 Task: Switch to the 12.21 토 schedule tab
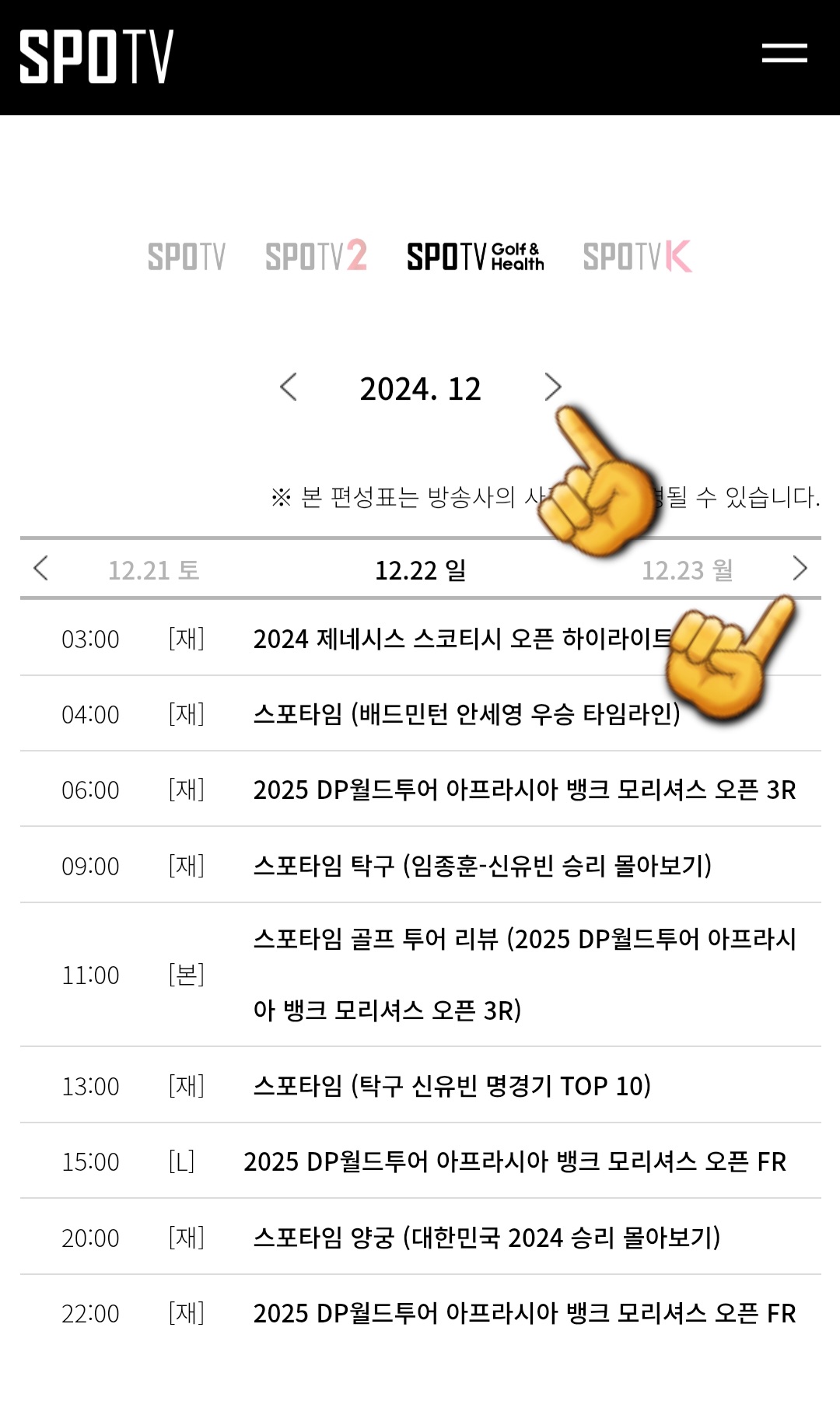pyautogui.click(x=154, y=569)
